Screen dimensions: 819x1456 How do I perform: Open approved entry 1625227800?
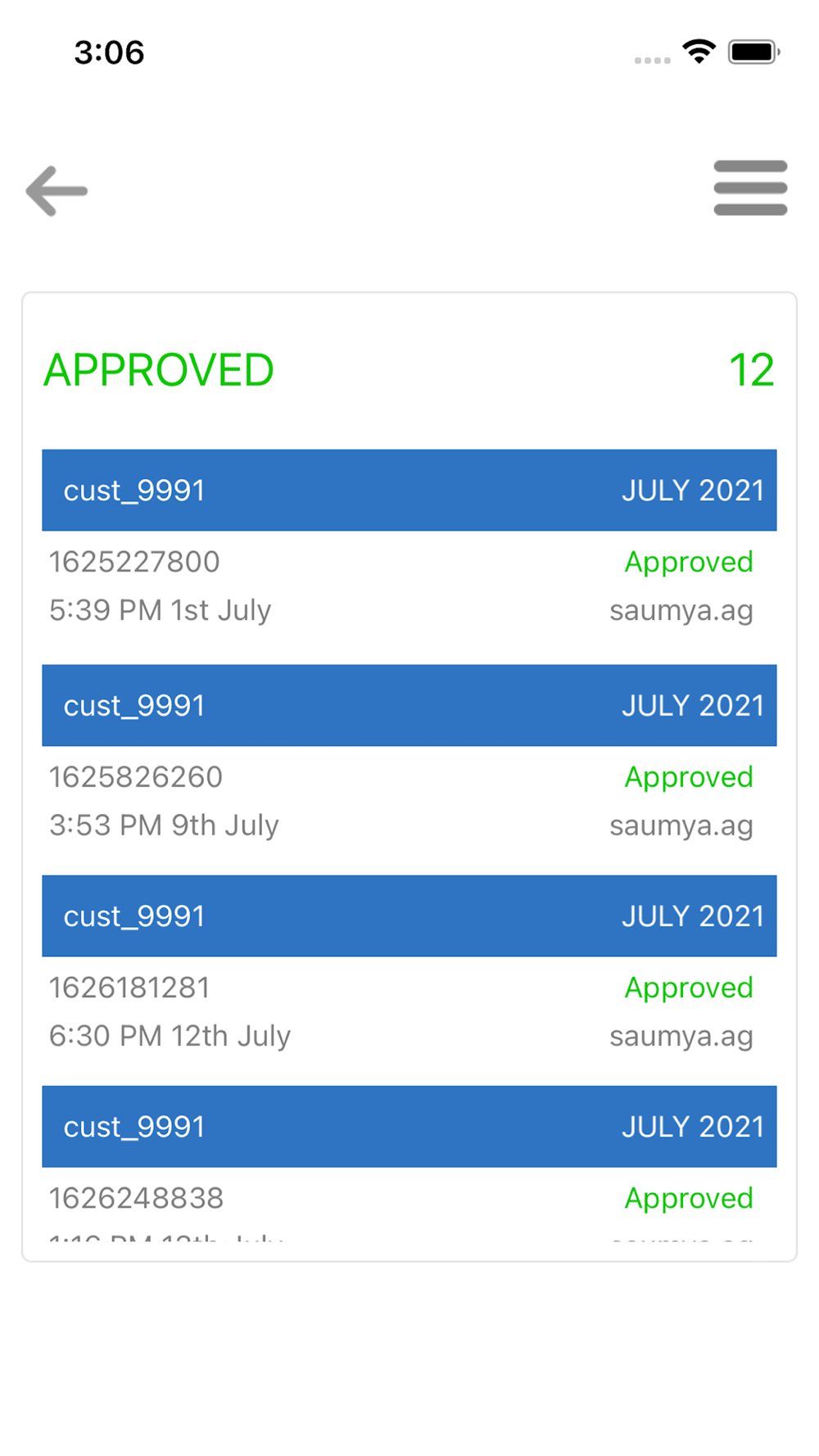(x=135, y=563)
